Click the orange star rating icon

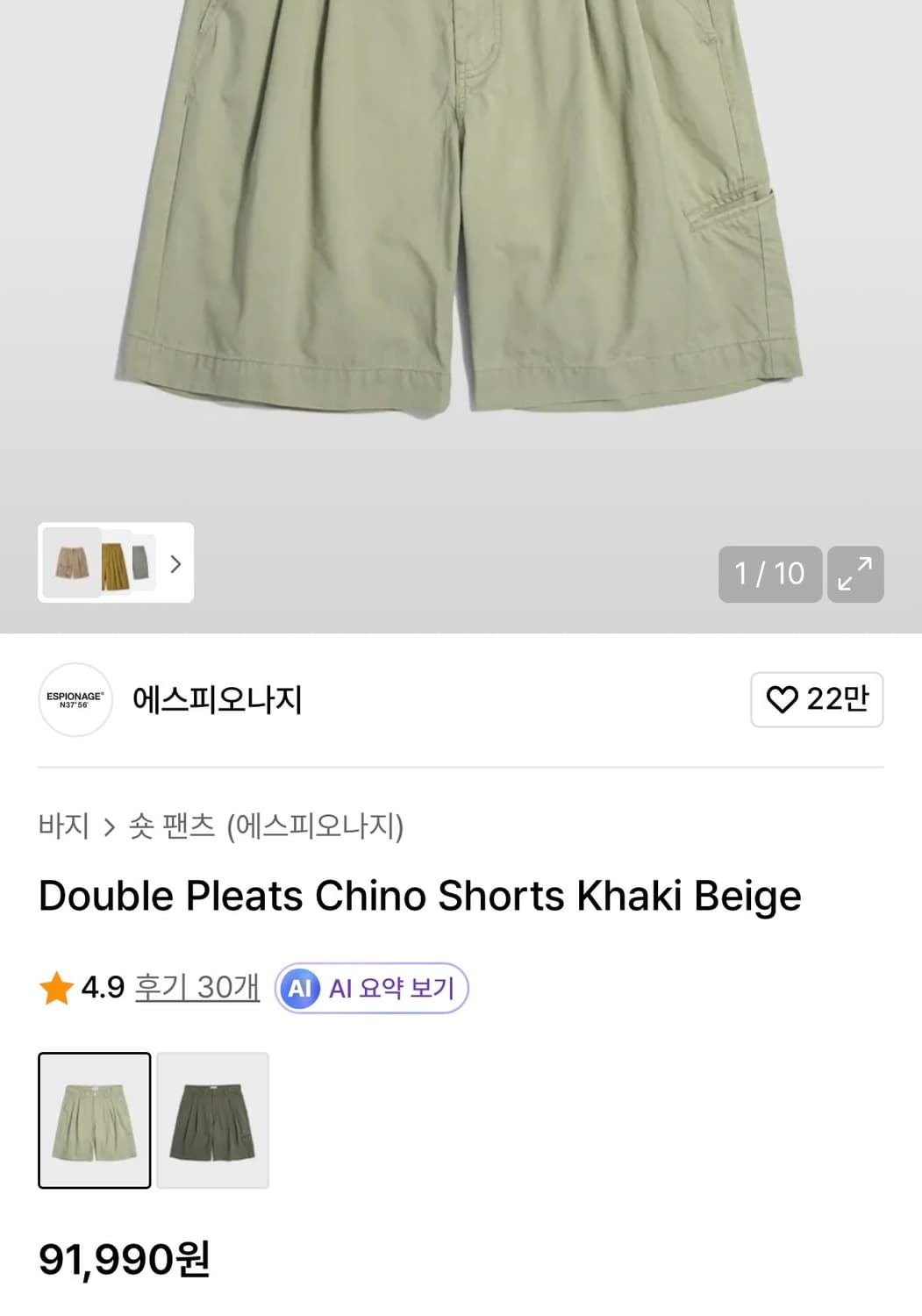coord(55,986)
